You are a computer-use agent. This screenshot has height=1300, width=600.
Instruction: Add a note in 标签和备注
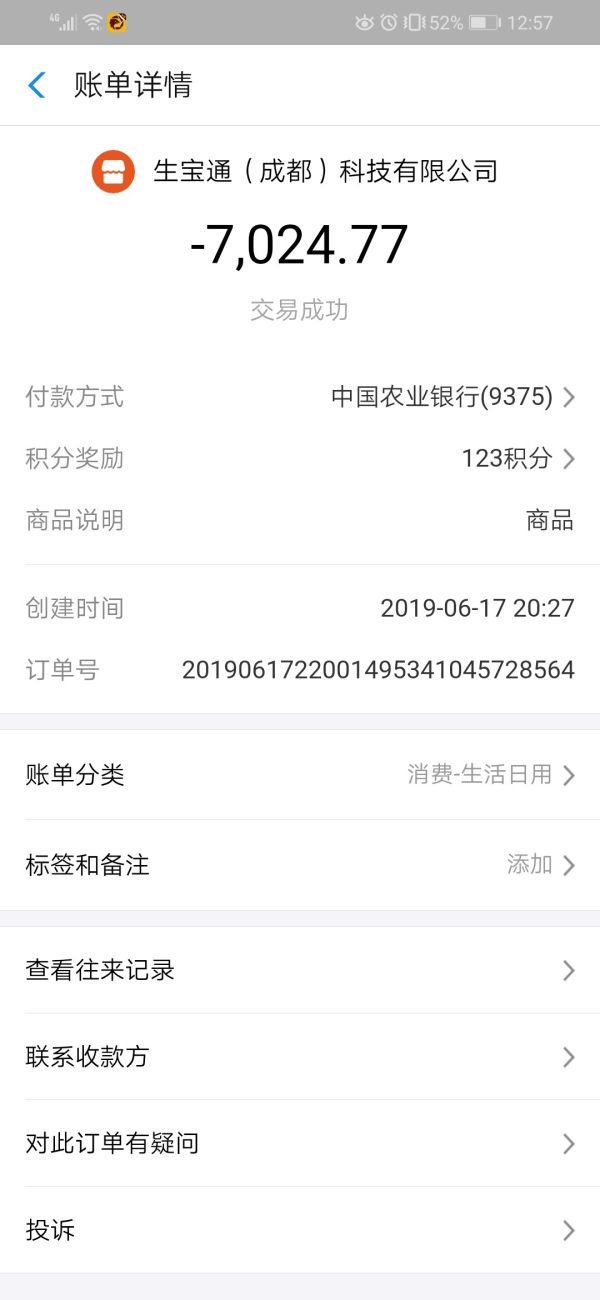coord(300,865)
